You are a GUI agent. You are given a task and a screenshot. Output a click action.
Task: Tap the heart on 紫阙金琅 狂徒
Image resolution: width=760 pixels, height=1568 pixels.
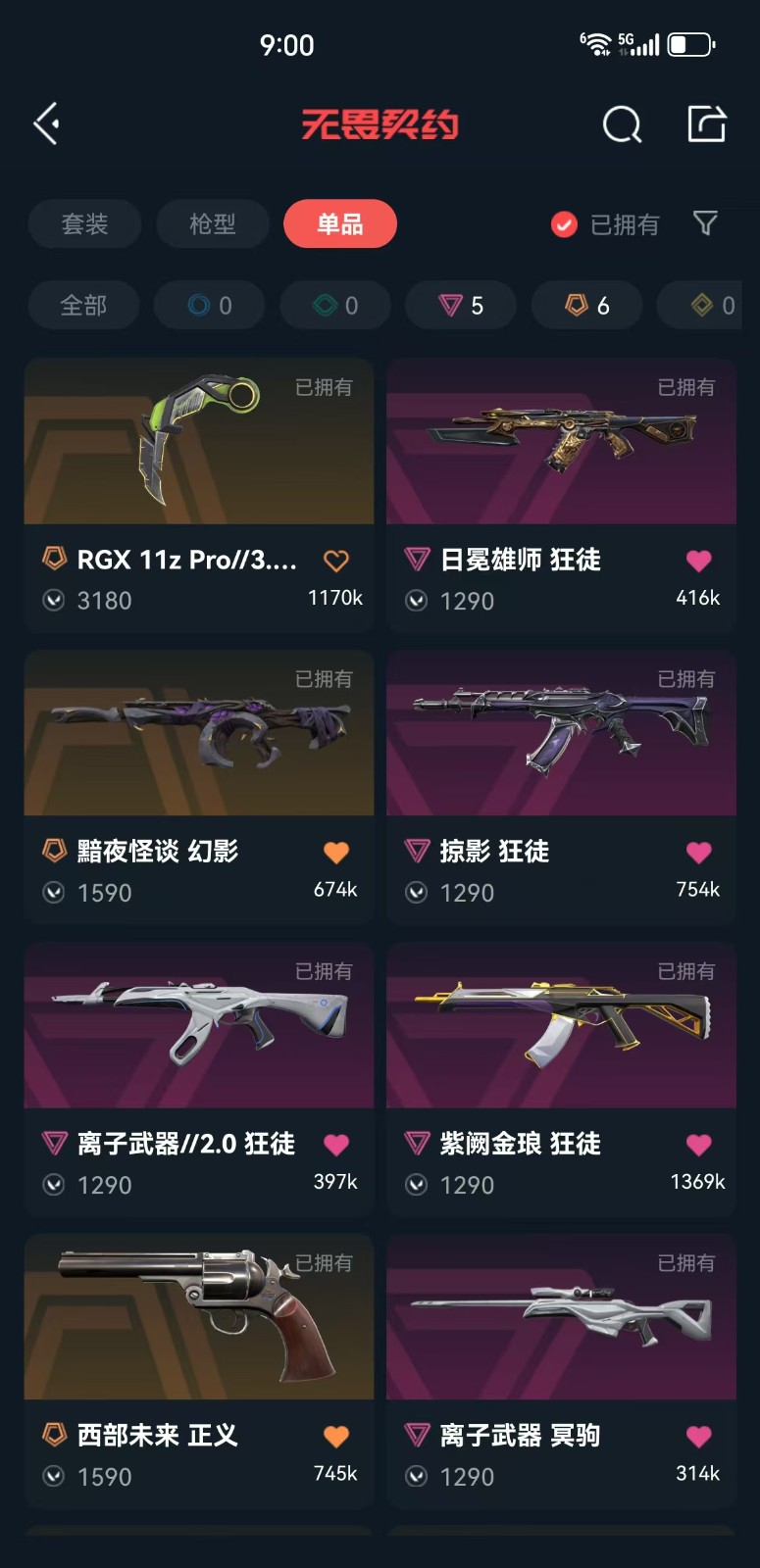698,1145
